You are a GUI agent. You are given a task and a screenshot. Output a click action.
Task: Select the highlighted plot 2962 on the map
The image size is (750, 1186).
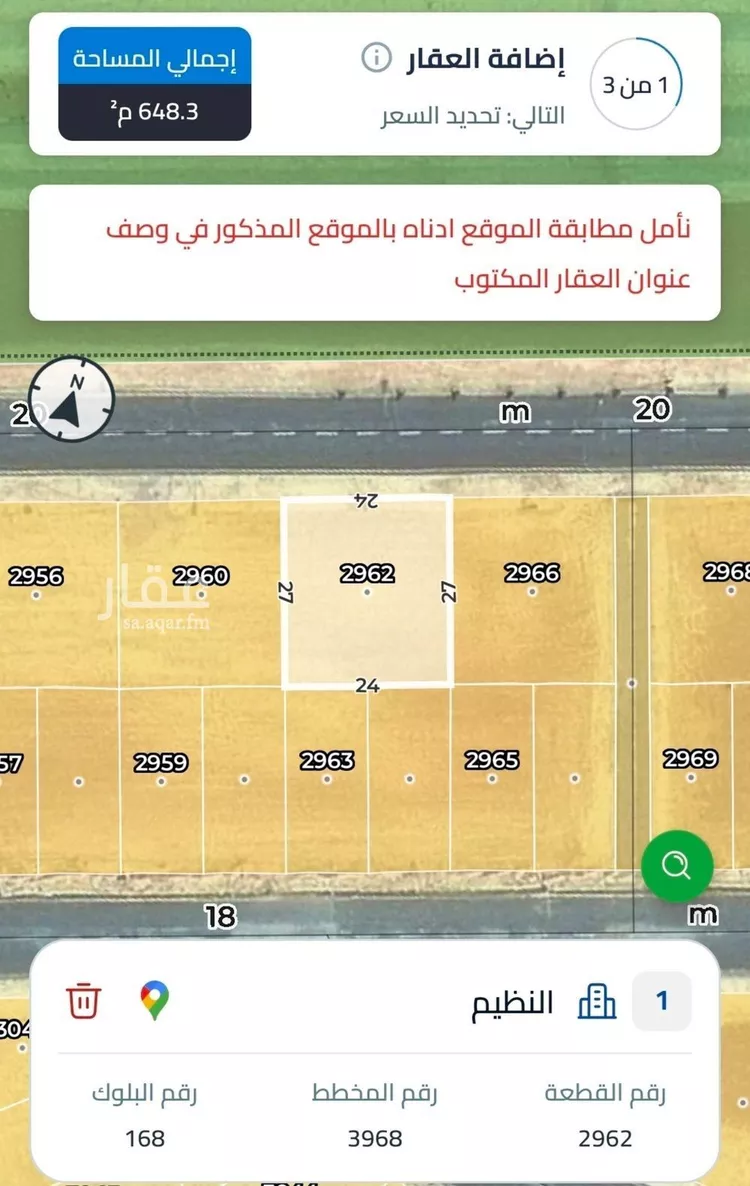366,590
